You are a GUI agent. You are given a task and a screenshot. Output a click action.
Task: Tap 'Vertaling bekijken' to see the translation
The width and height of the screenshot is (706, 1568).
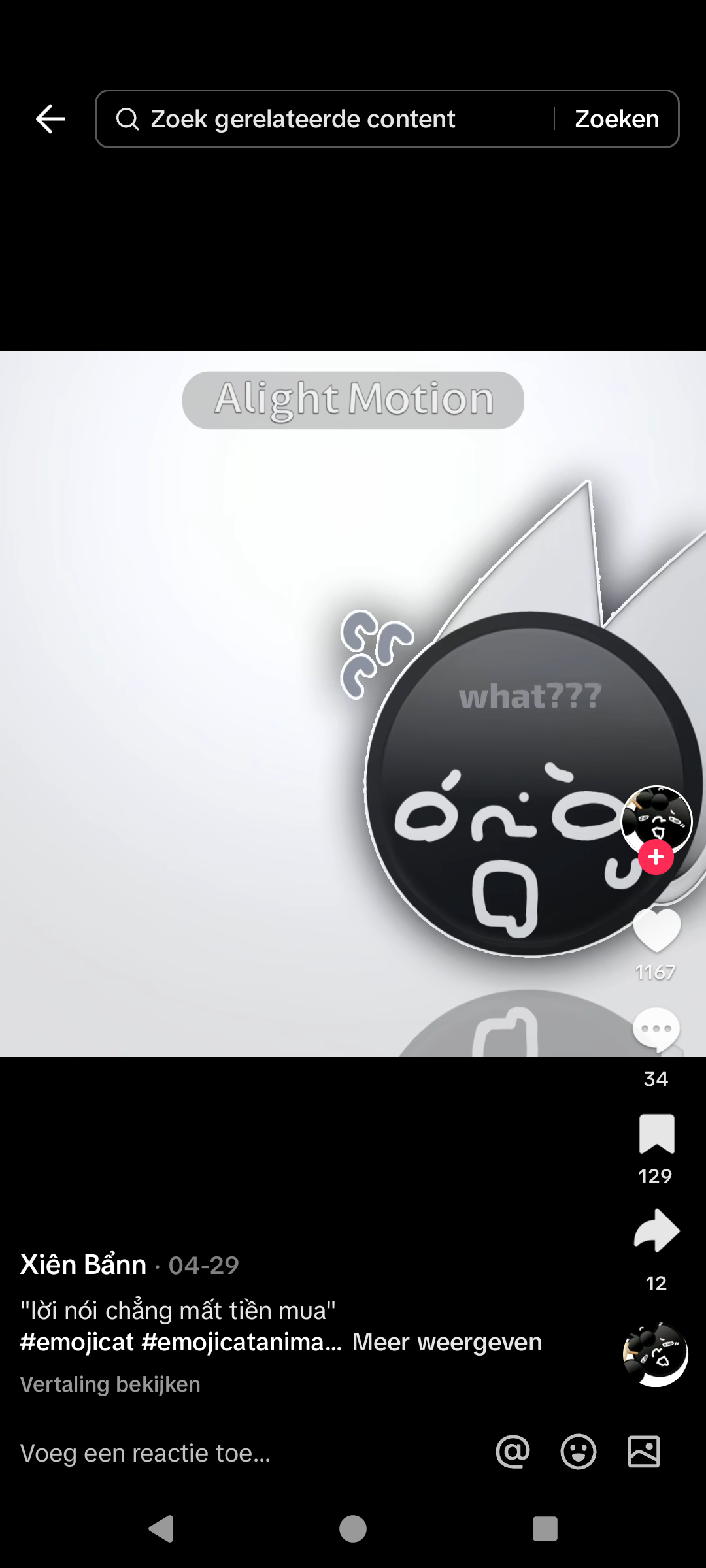click(110, 1384)
